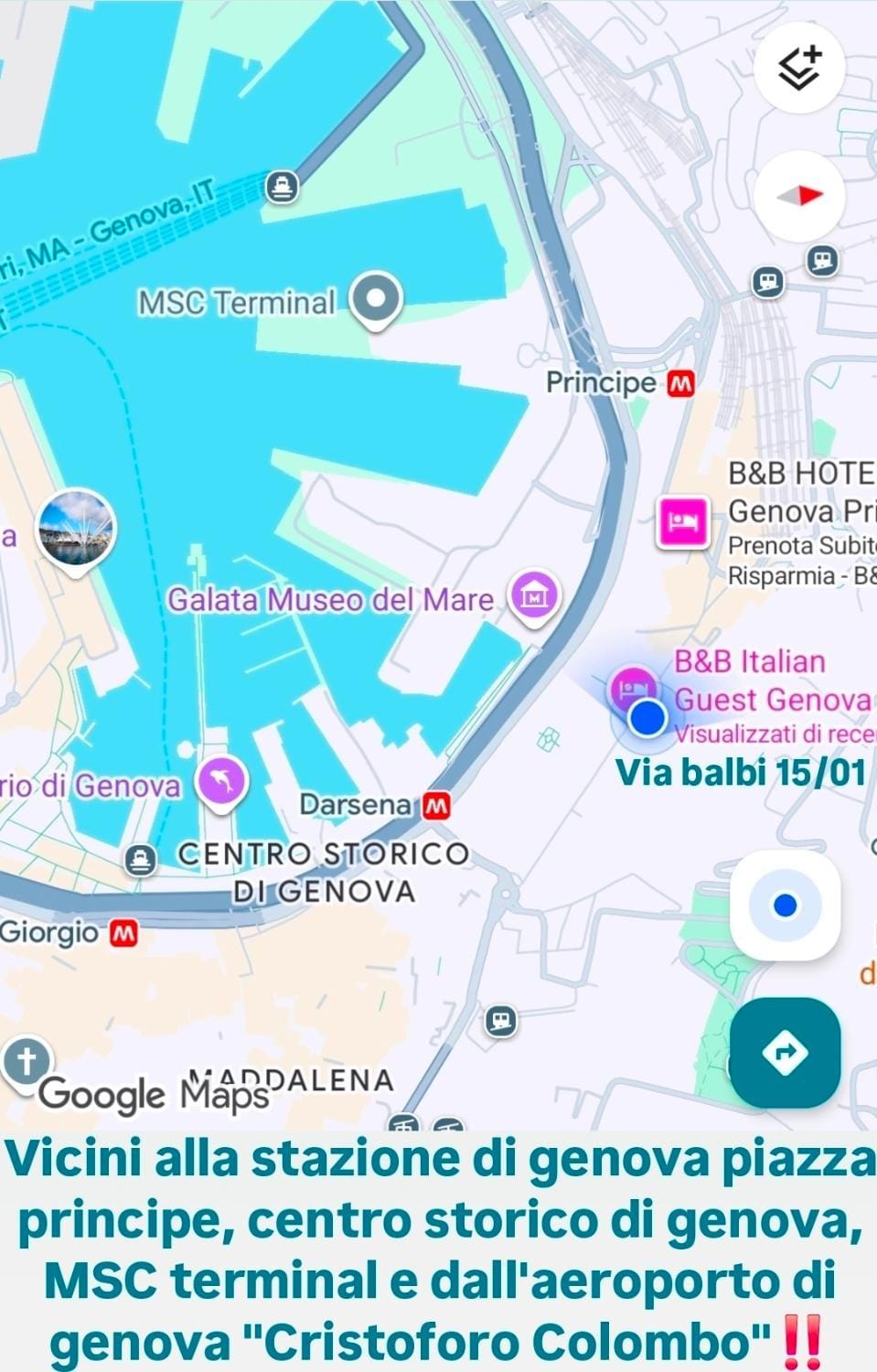Viewport: 877px width, 1372px height.
Task: Select the ferry terminal icon near MSC Terminal
Action: tap(281, 188)
